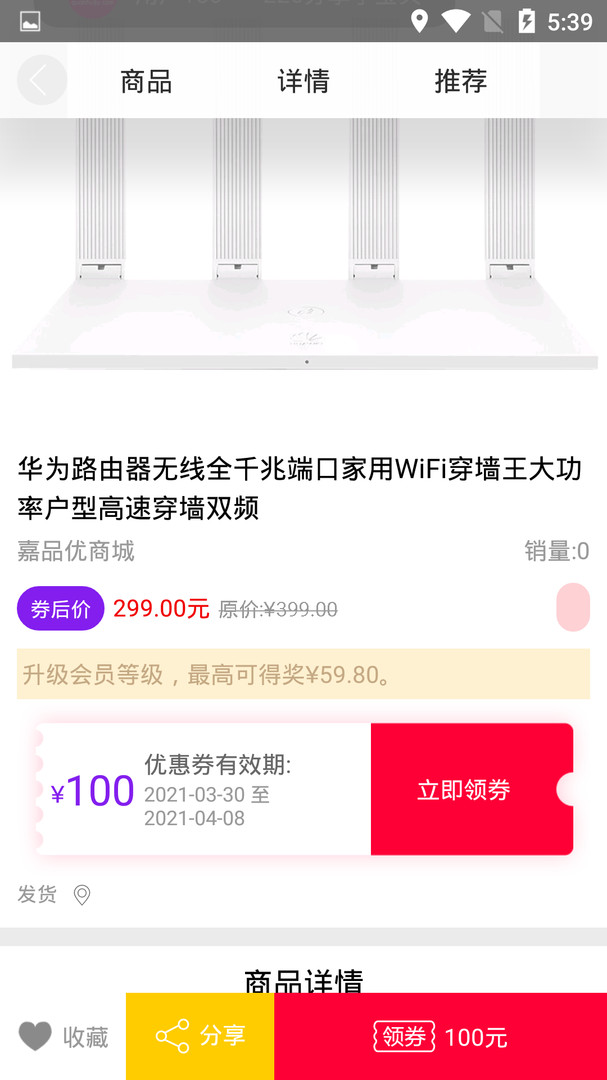Share this product with 分享
The image size is (607, 1080).
200,1036
